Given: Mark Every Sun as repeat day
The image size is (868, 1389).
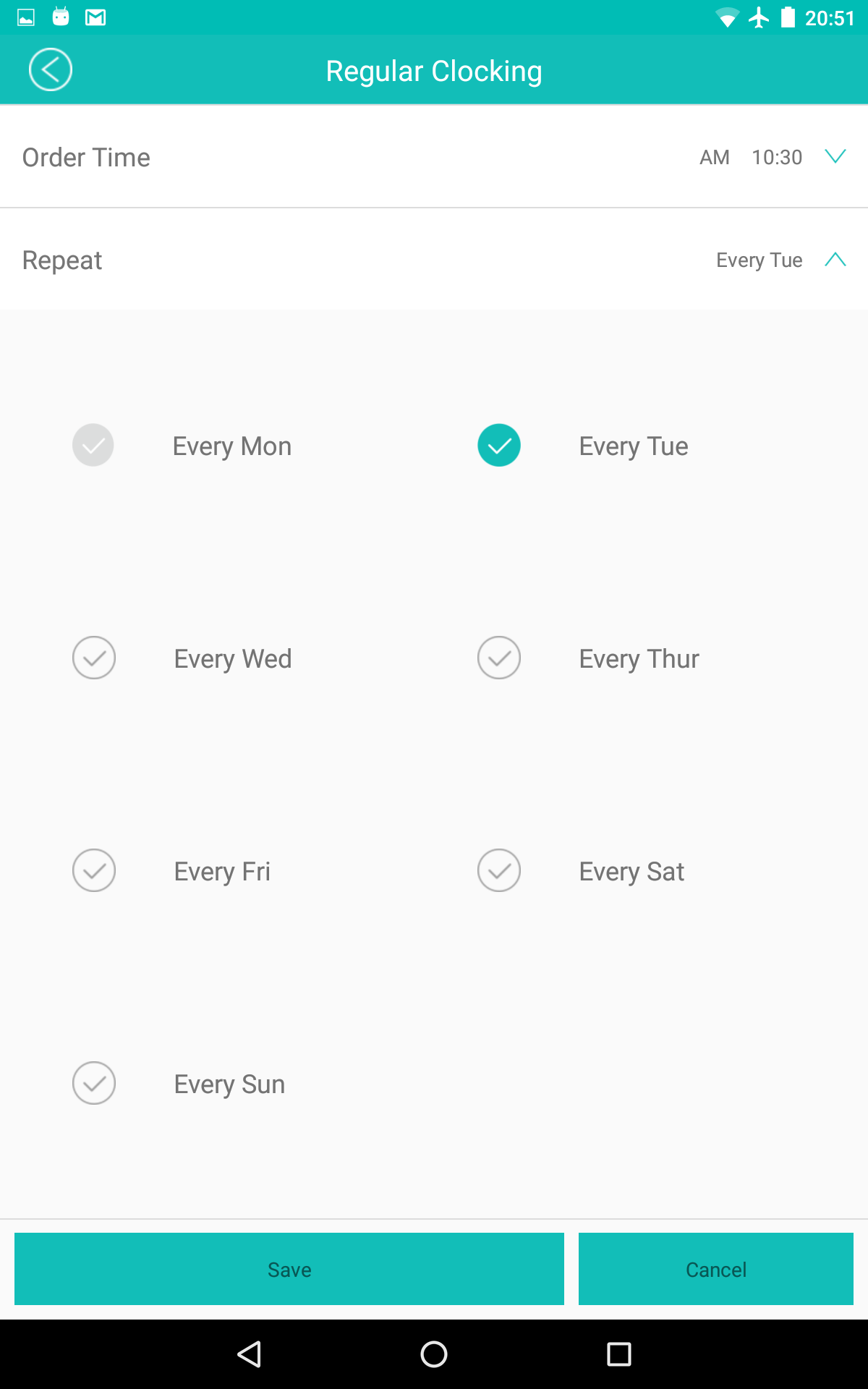Looking at the screenshot, I should click(x=94, y=1083).
